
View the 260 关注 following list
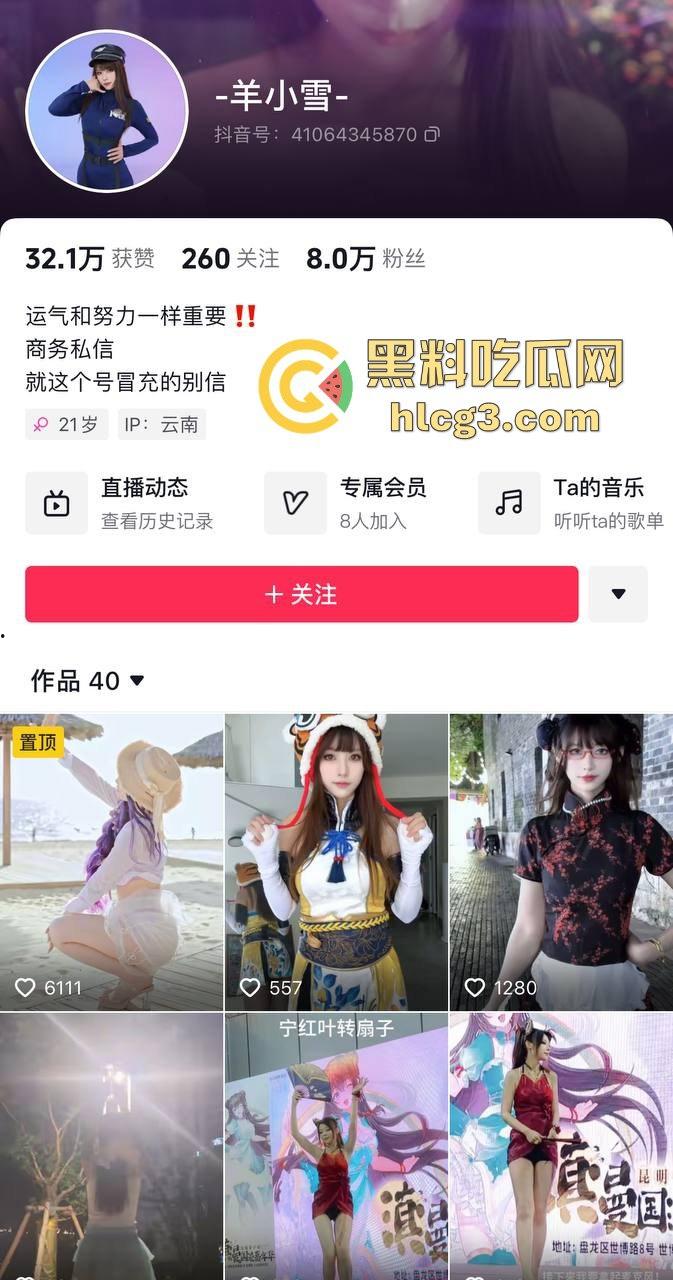230,259
